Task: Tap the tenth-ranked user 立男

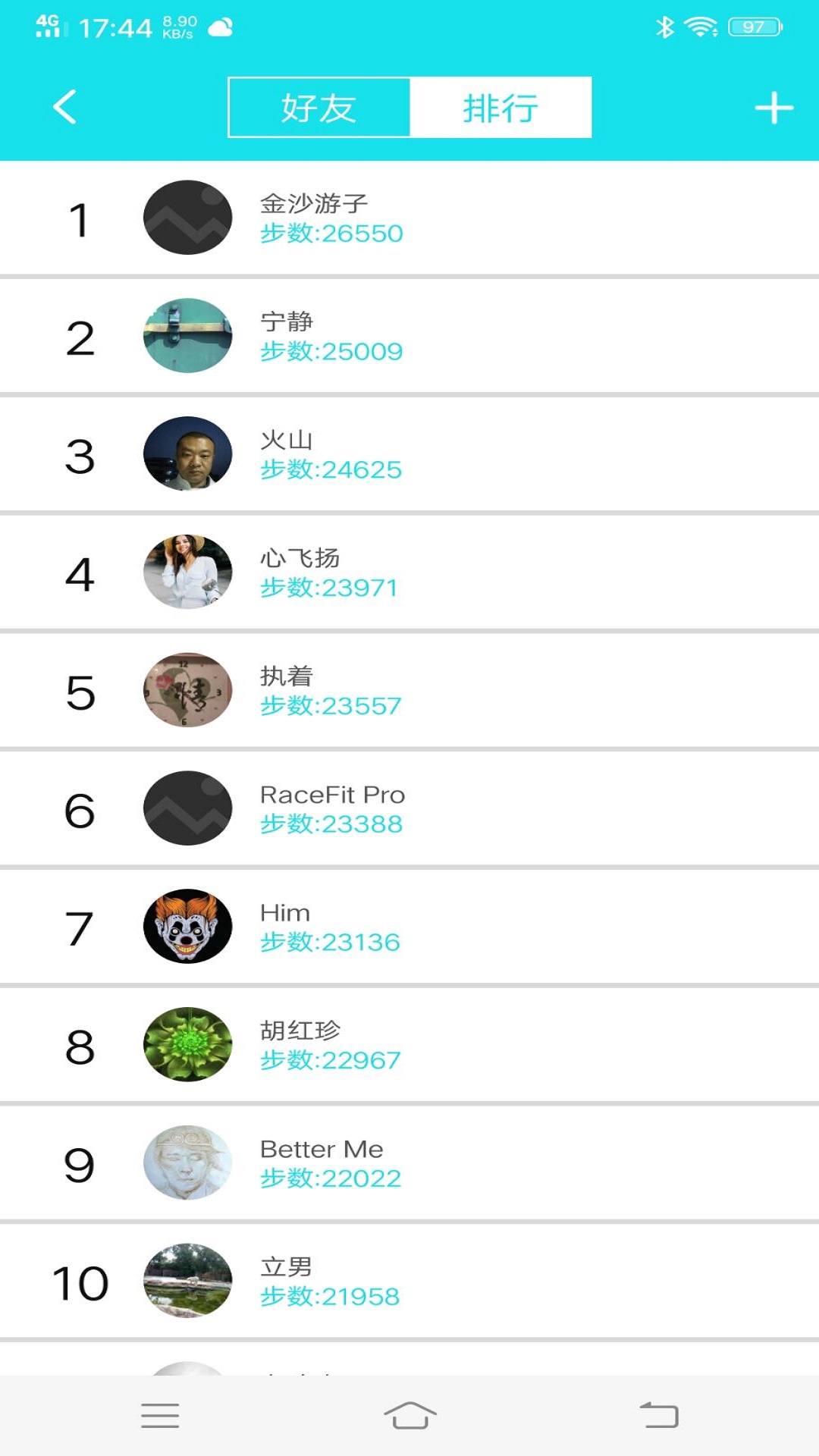Action: pos(409,1282)
